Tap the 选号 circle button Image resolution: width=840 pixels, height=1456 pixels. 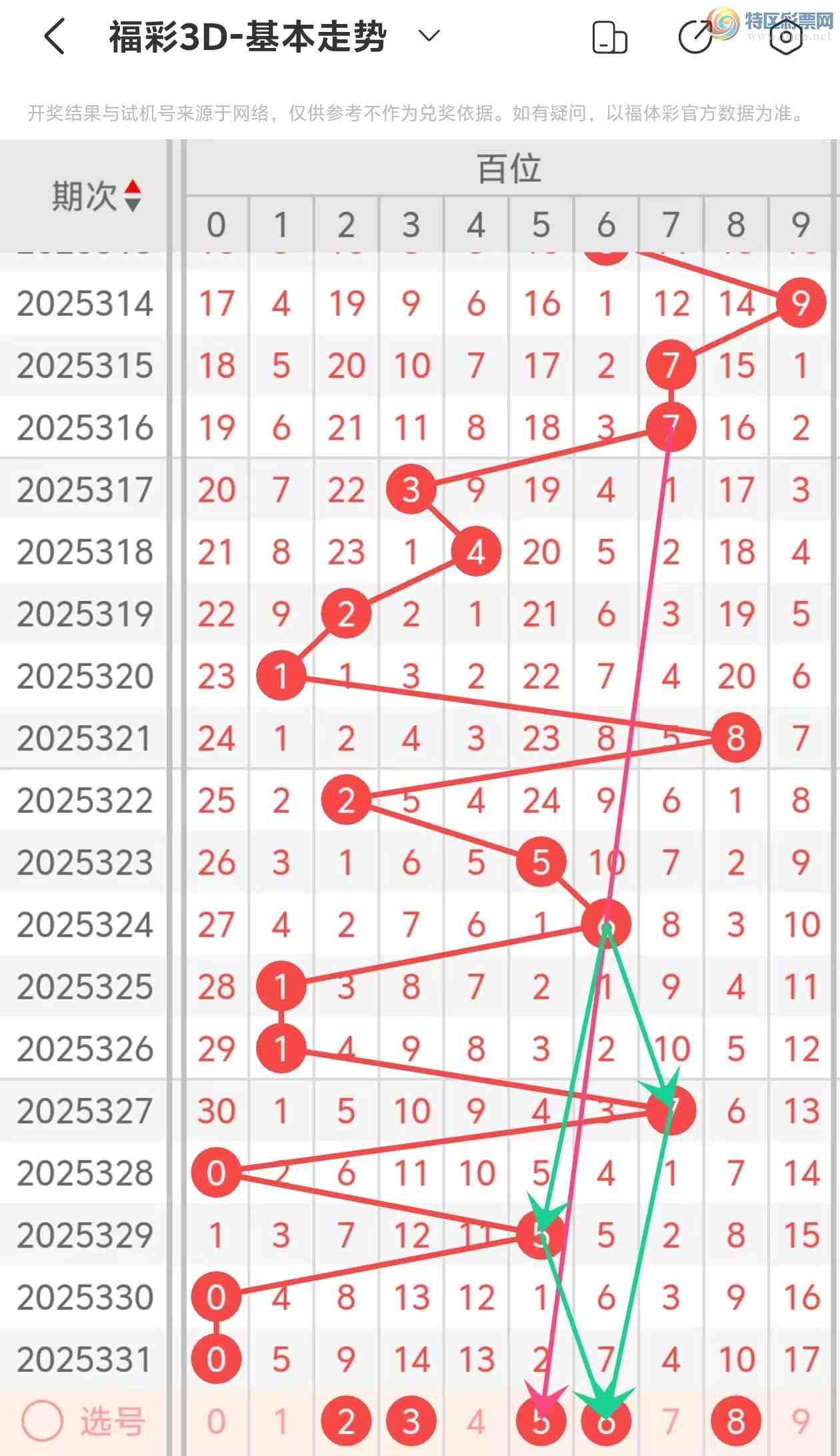tap(43, 1421)
